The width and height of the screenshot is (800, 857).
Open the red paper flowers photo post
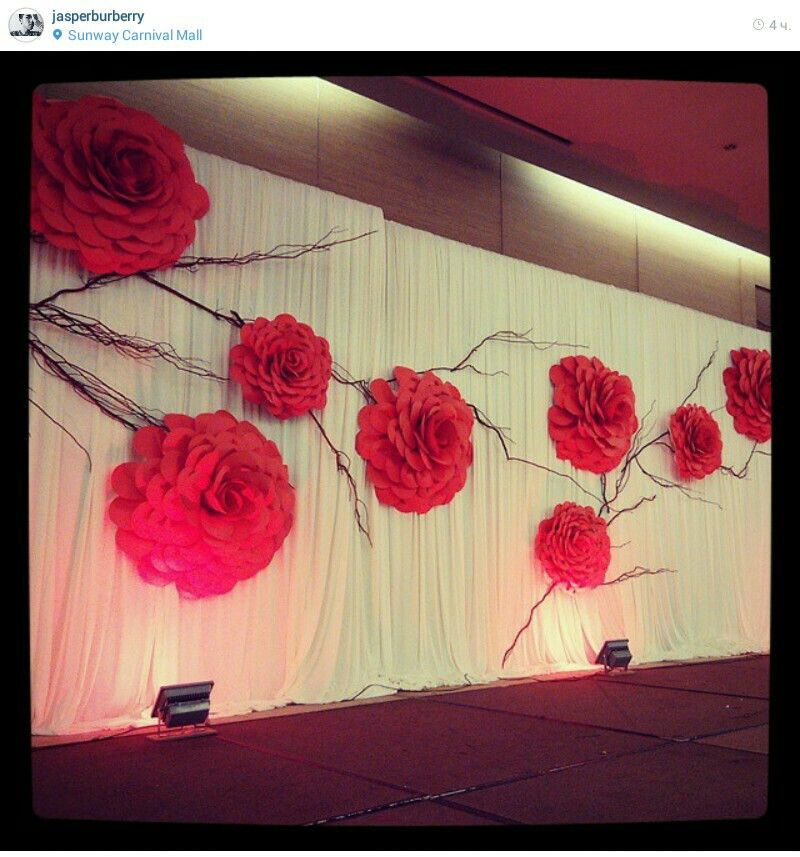click(x=400, y=452)
